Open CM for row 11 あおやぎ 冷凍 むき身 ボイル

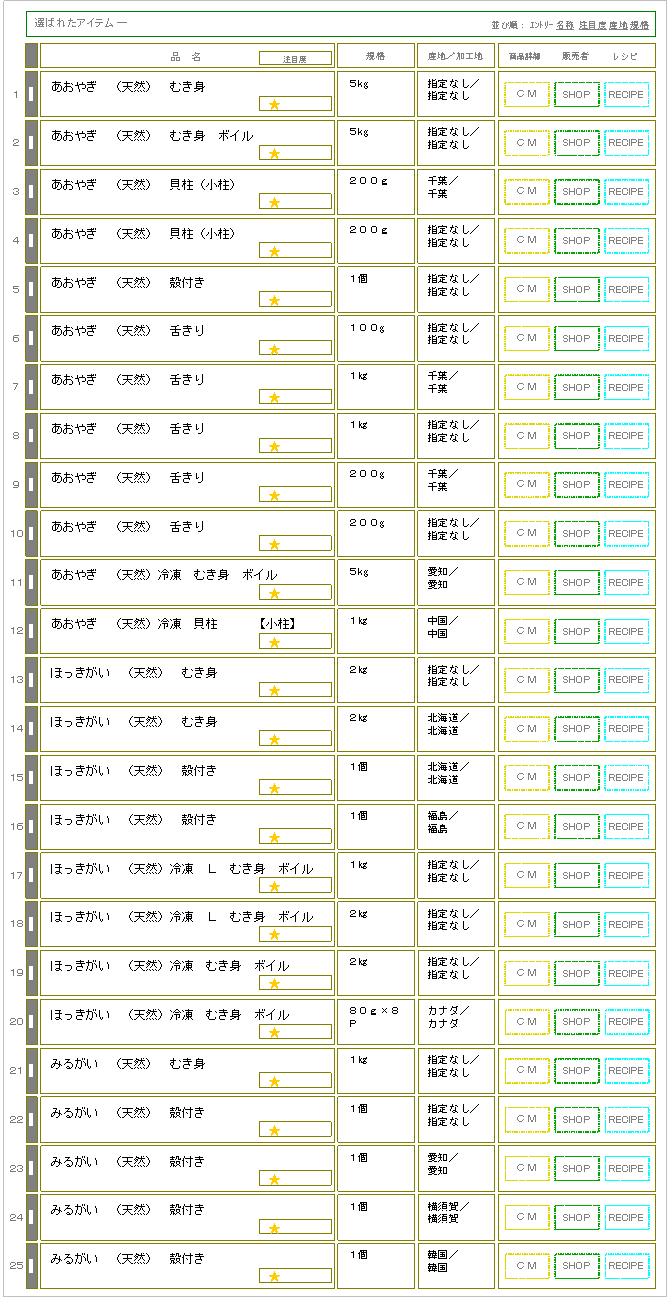(527, 582)
